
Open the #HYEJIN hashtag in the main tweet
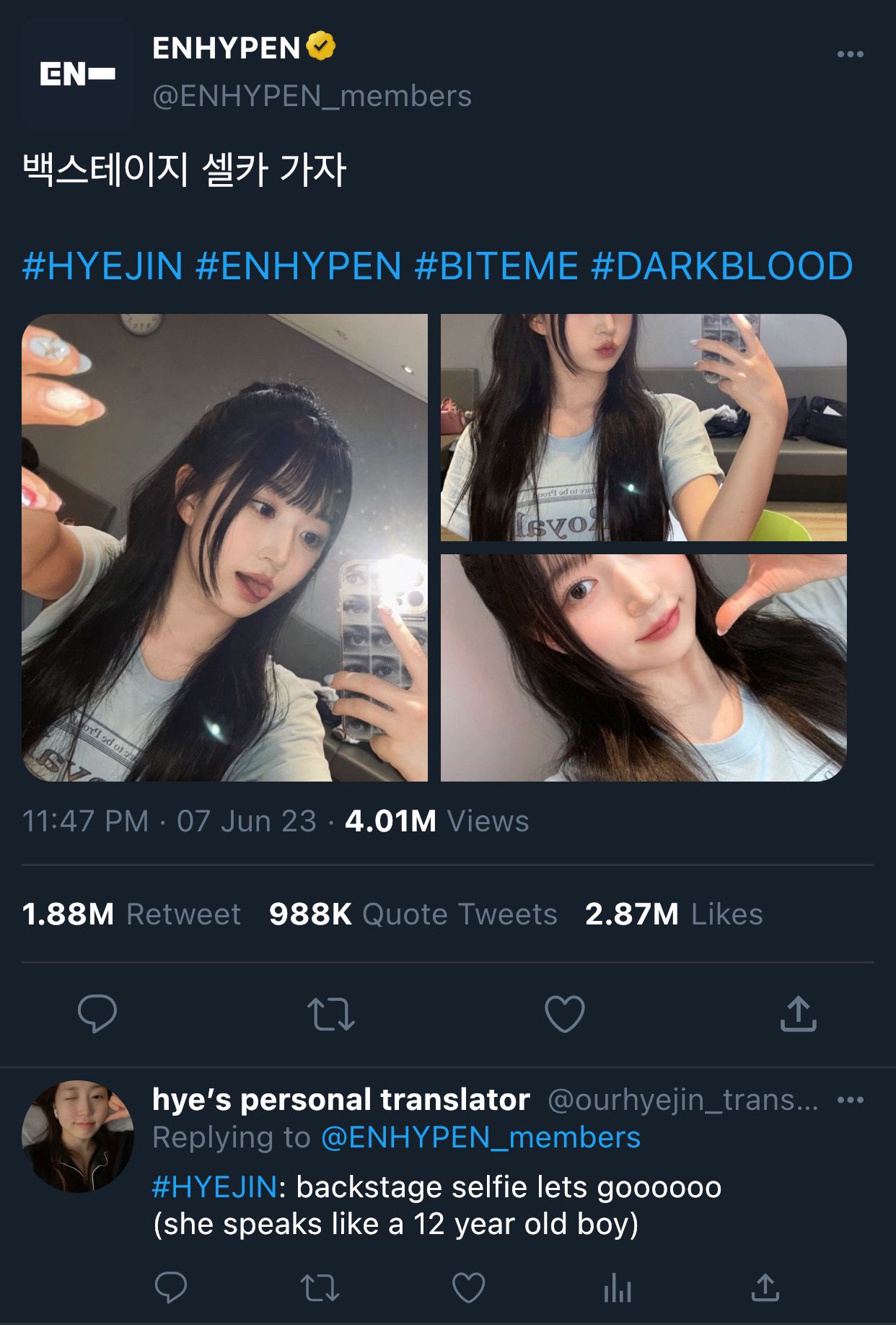click(x=102, y=266)
